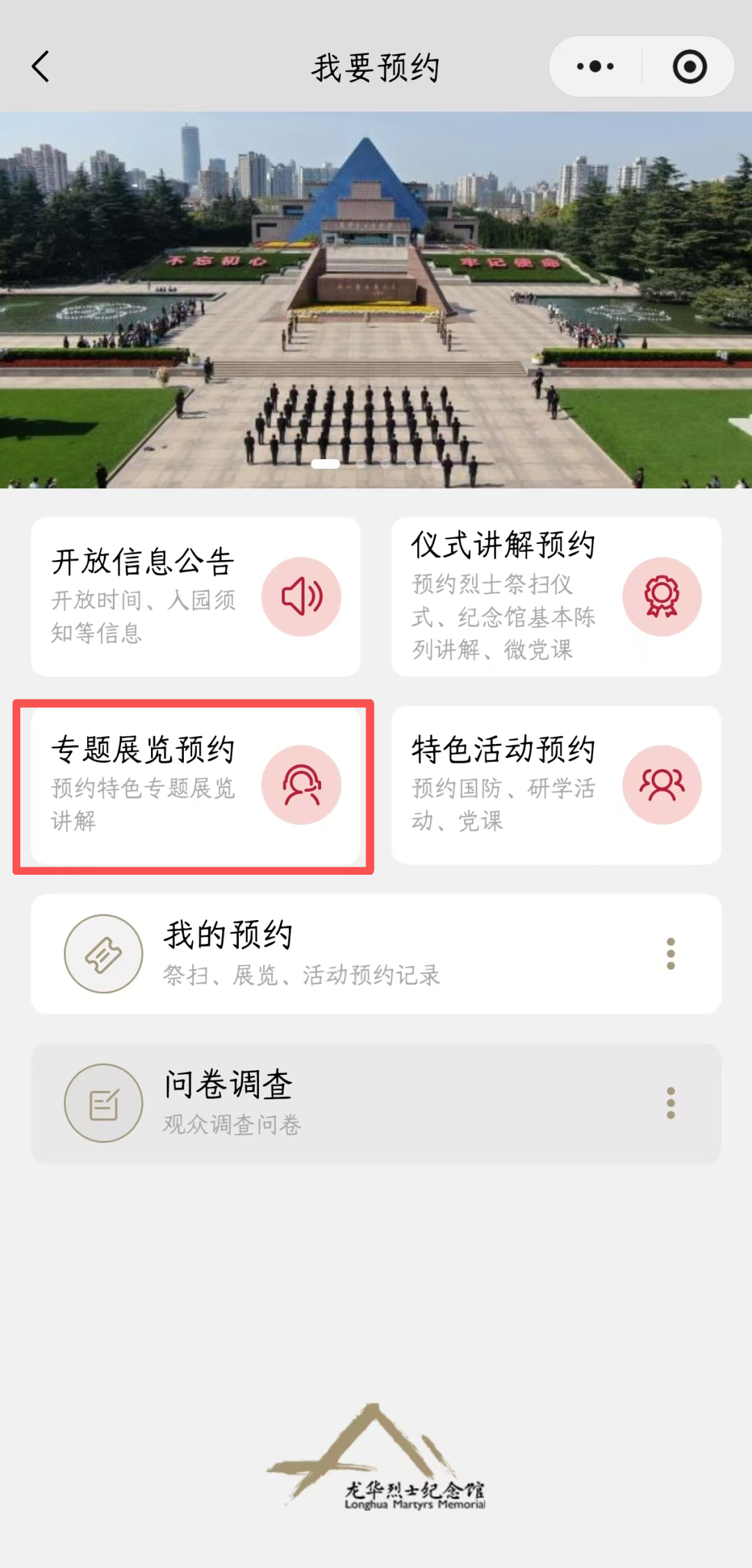
Task: Open the mini program three-dot menu
Action: (595, 67)
